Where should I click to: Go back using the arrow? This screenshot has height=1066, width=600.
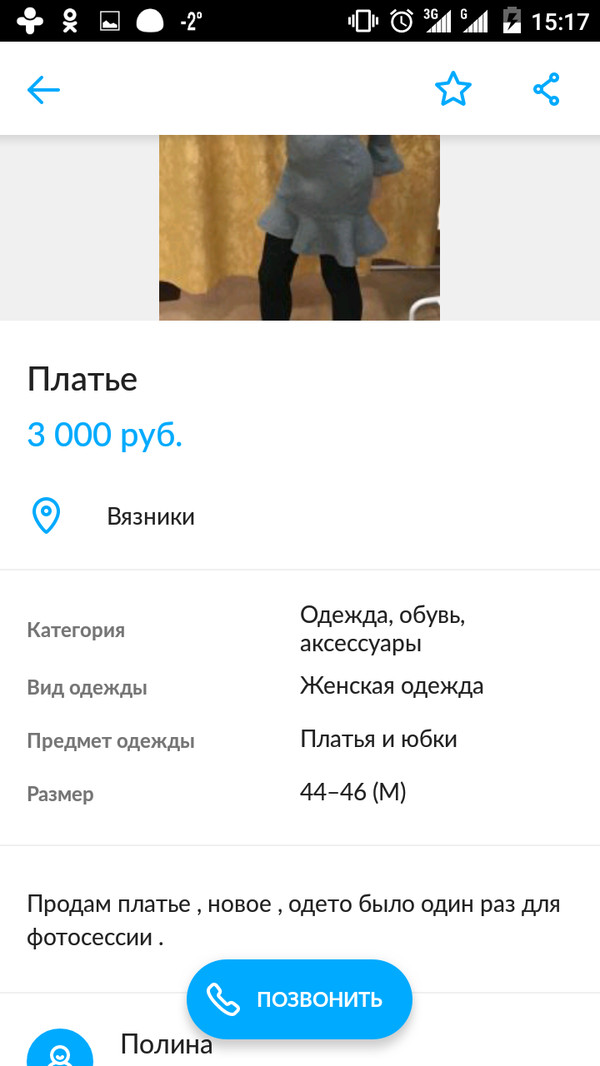tap(44, 90)
